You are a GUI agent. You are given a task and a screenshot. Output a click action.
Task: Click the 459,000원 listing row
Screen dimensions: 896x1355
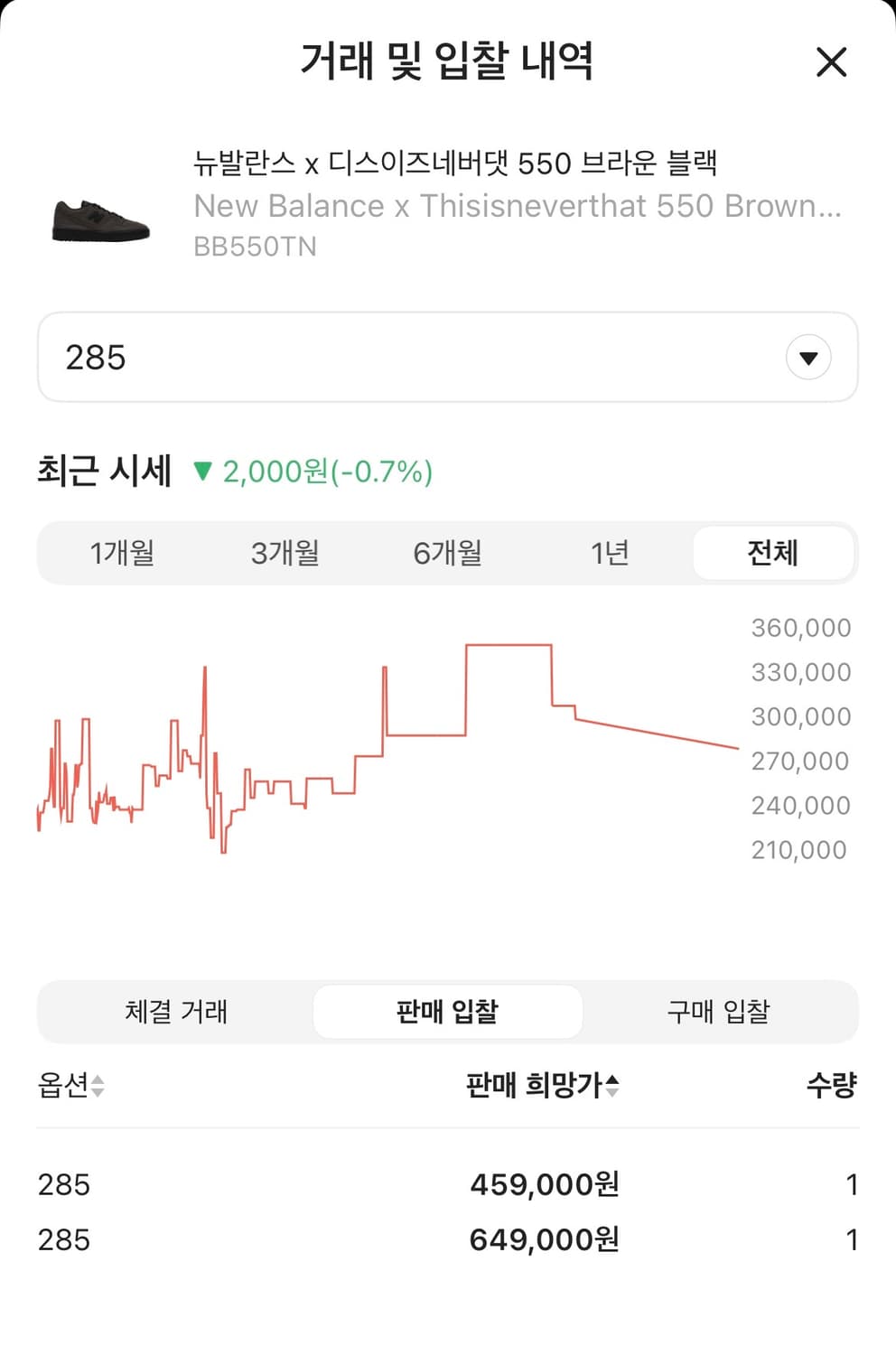[x=448, y=1184]
